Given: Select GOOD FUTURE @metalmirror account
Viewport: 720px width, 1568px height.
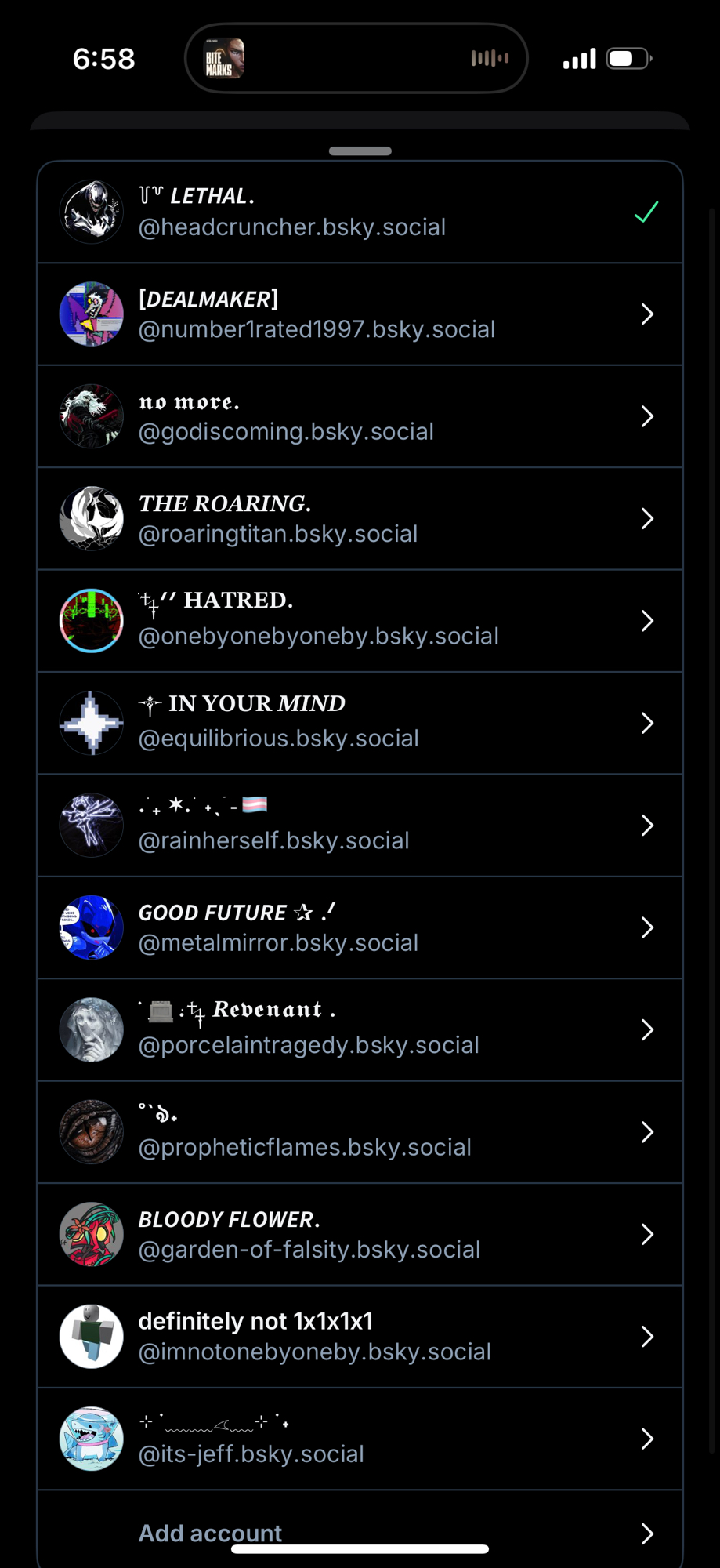Looking at the screenshot, I should pos(360,927).
